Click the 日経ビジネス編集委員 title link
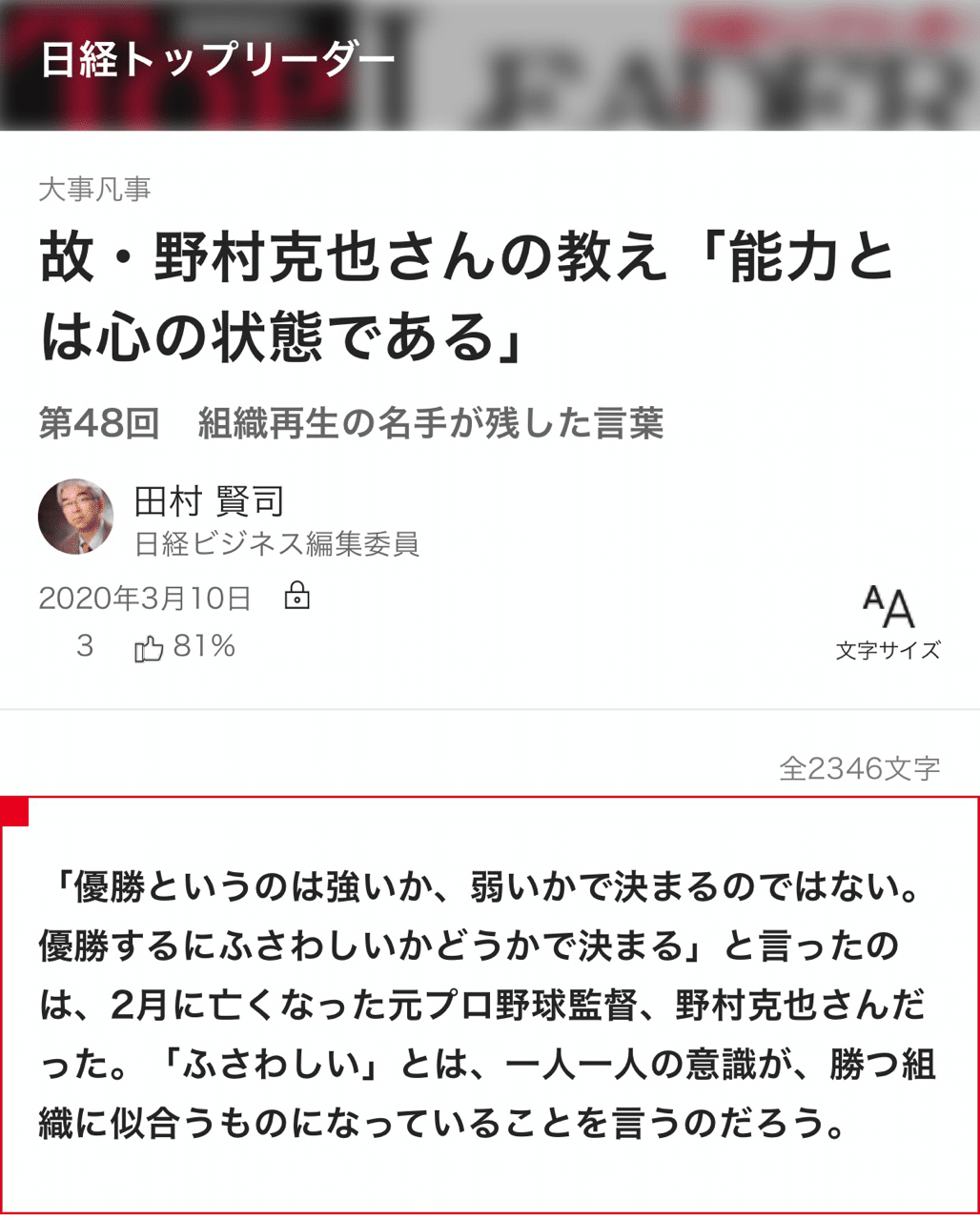 pyautogui.click(x=277, y=544)
